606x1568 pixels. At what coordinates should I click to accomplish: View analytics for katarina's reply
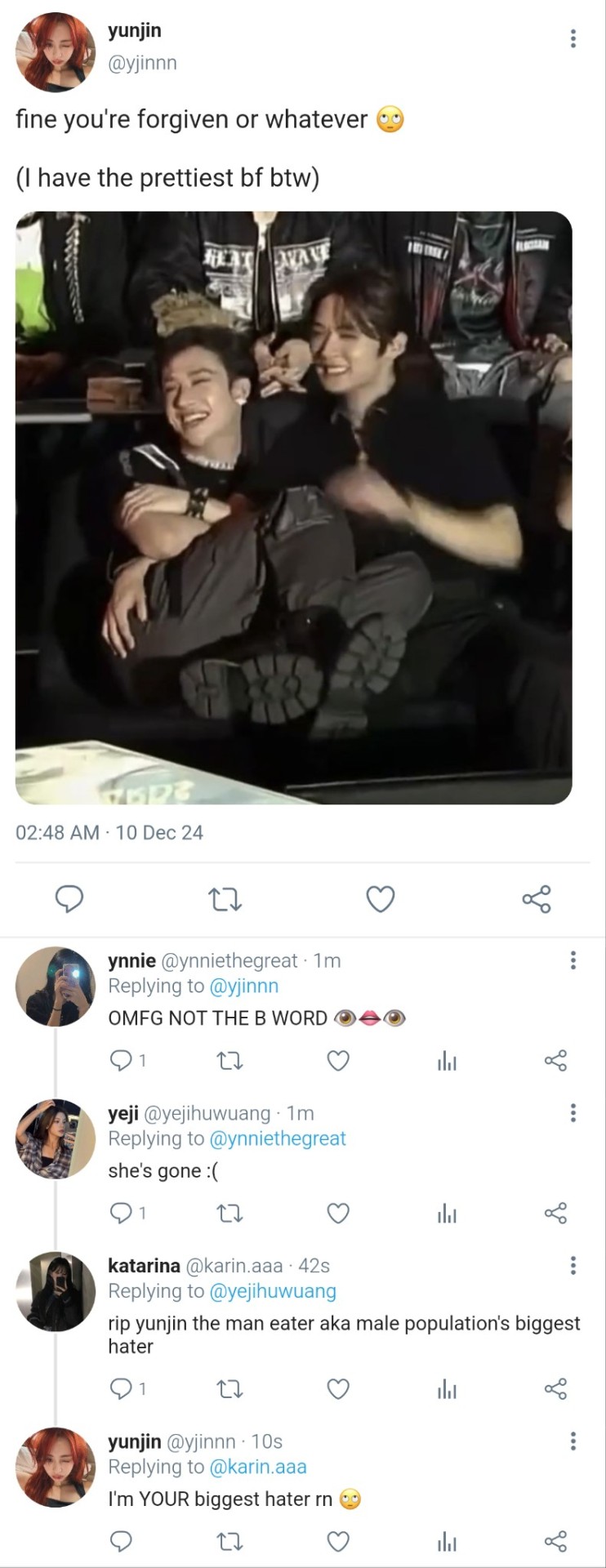(x=447, y=1389)
